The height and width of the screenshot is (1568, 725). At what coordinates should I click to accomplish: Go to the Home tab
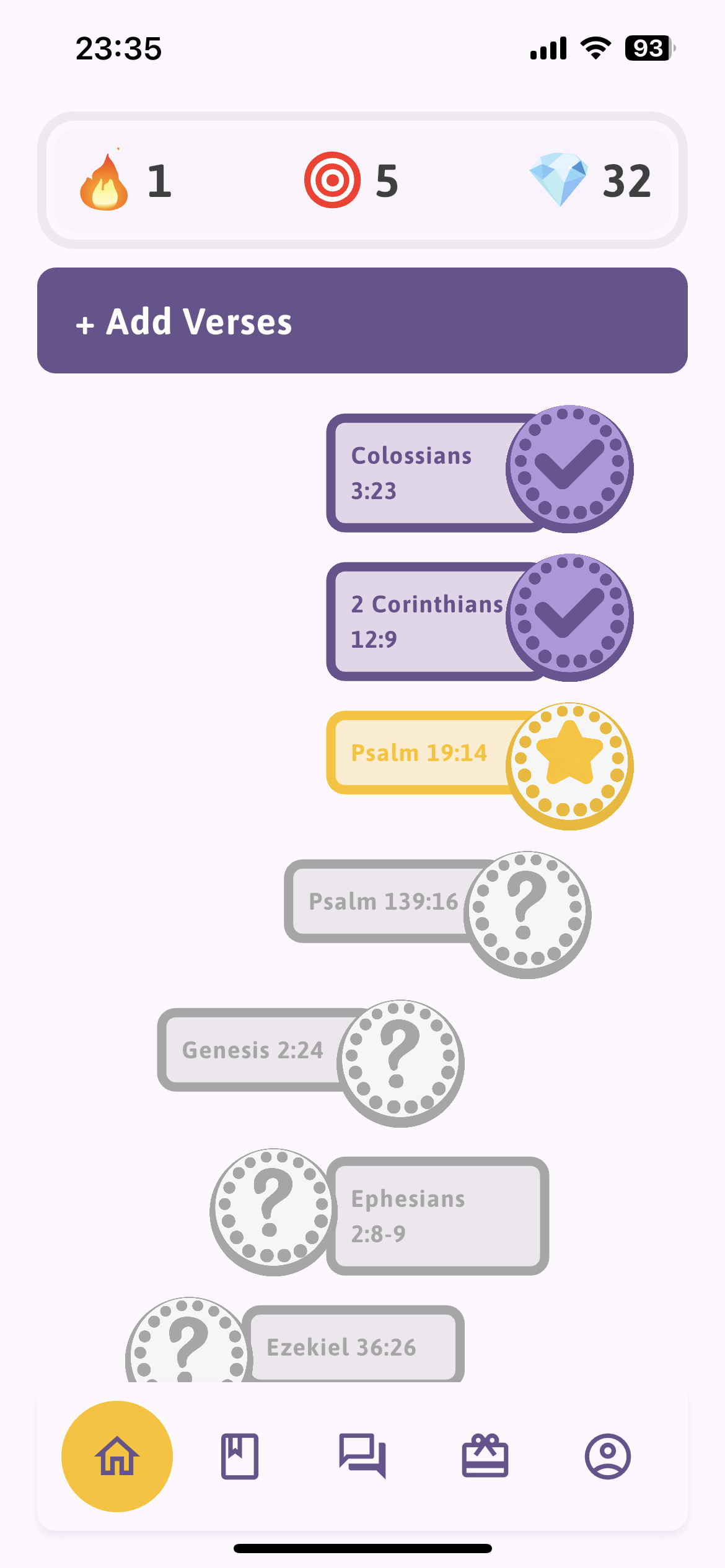[x=117, y=1456]
